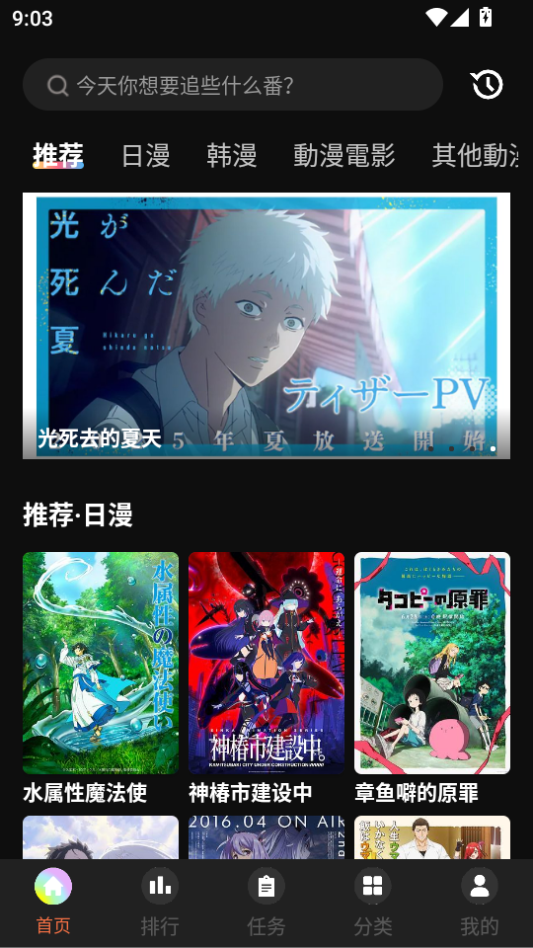The image size is (533, 948).
Task: Open the 光死去的夏天 banner
Action: click(266, 326)
